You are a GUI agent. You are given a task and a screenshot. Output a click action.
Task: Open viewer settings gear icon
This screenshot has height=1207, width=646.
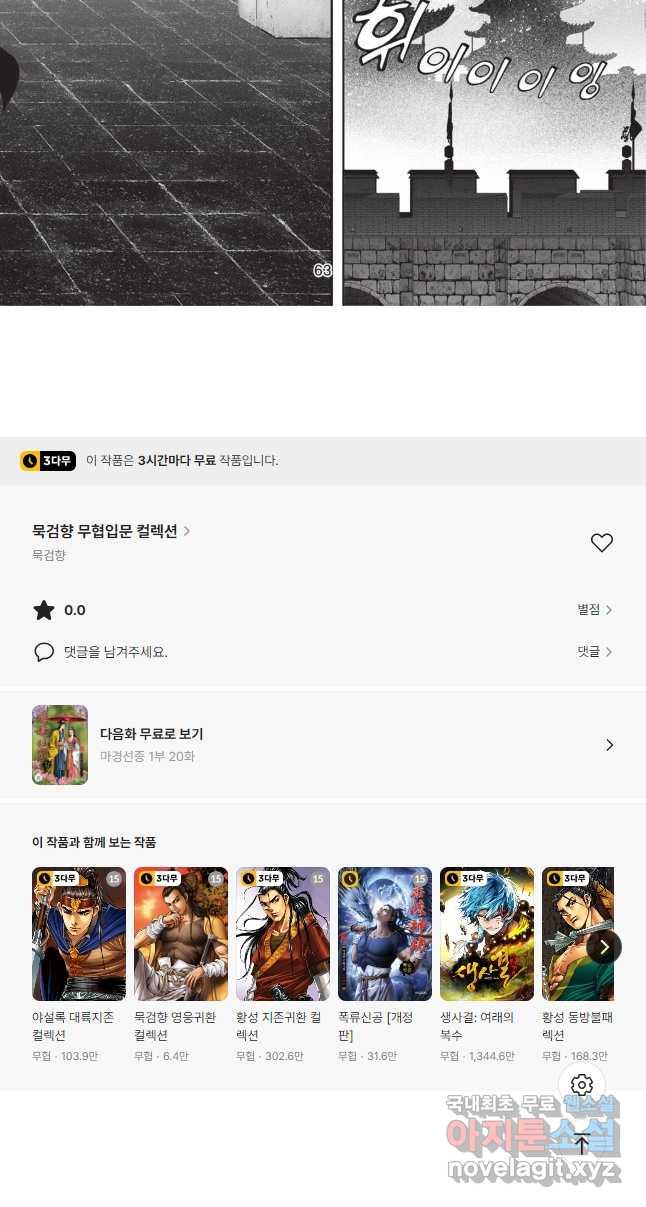tap(582, 1085)
